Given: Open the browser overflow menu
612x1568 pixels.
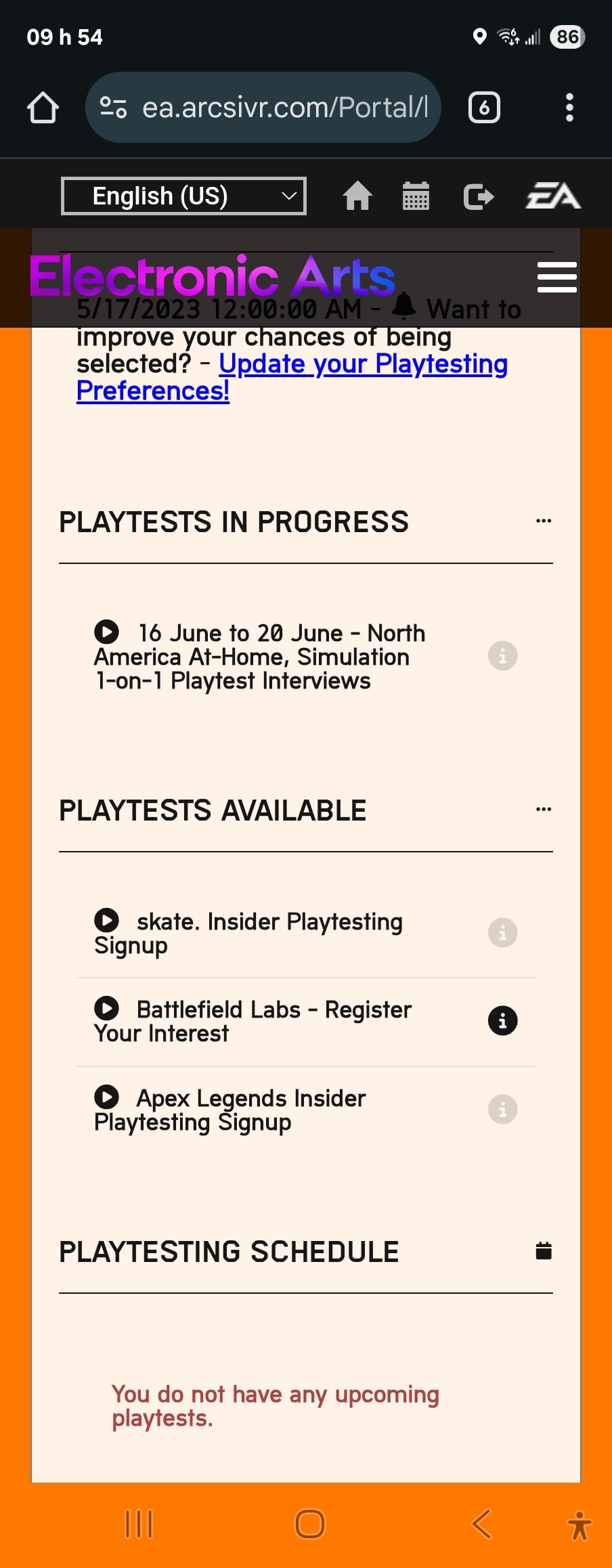Looking at the screenshot, I should [x=569, y=108].
